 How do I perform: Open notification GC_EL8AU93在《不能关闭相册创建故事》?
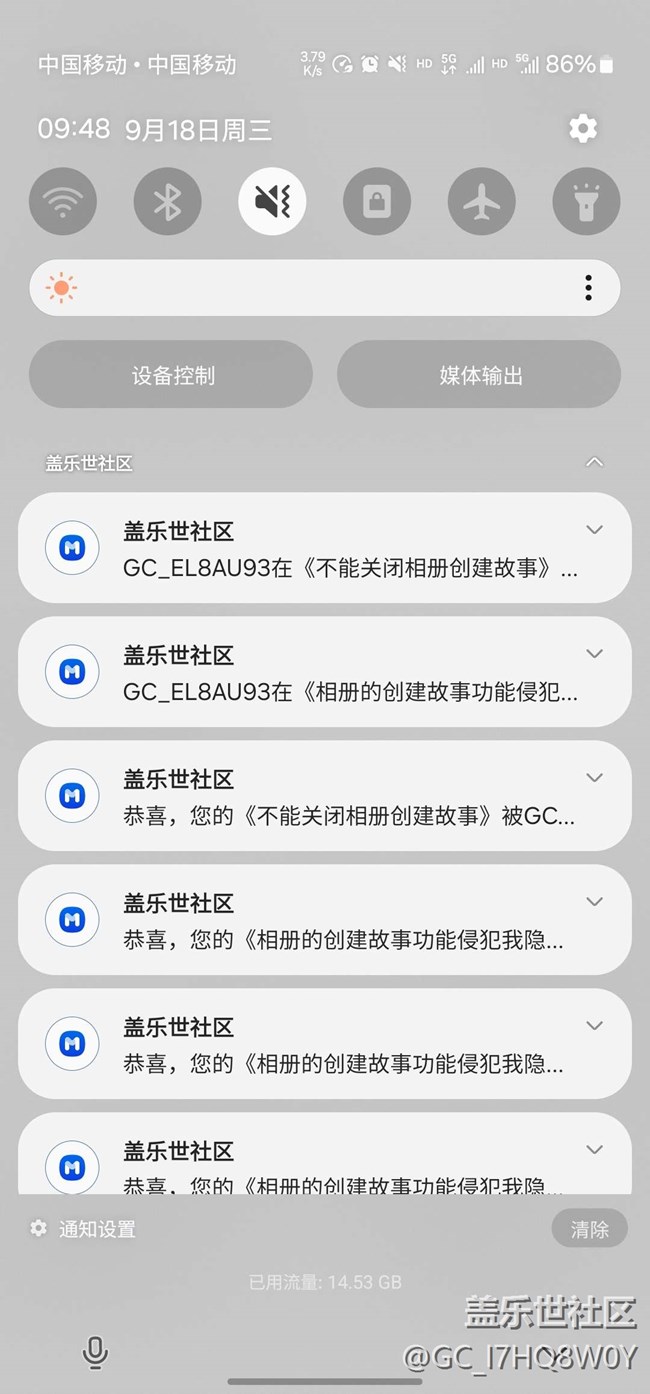click(325, 547)
